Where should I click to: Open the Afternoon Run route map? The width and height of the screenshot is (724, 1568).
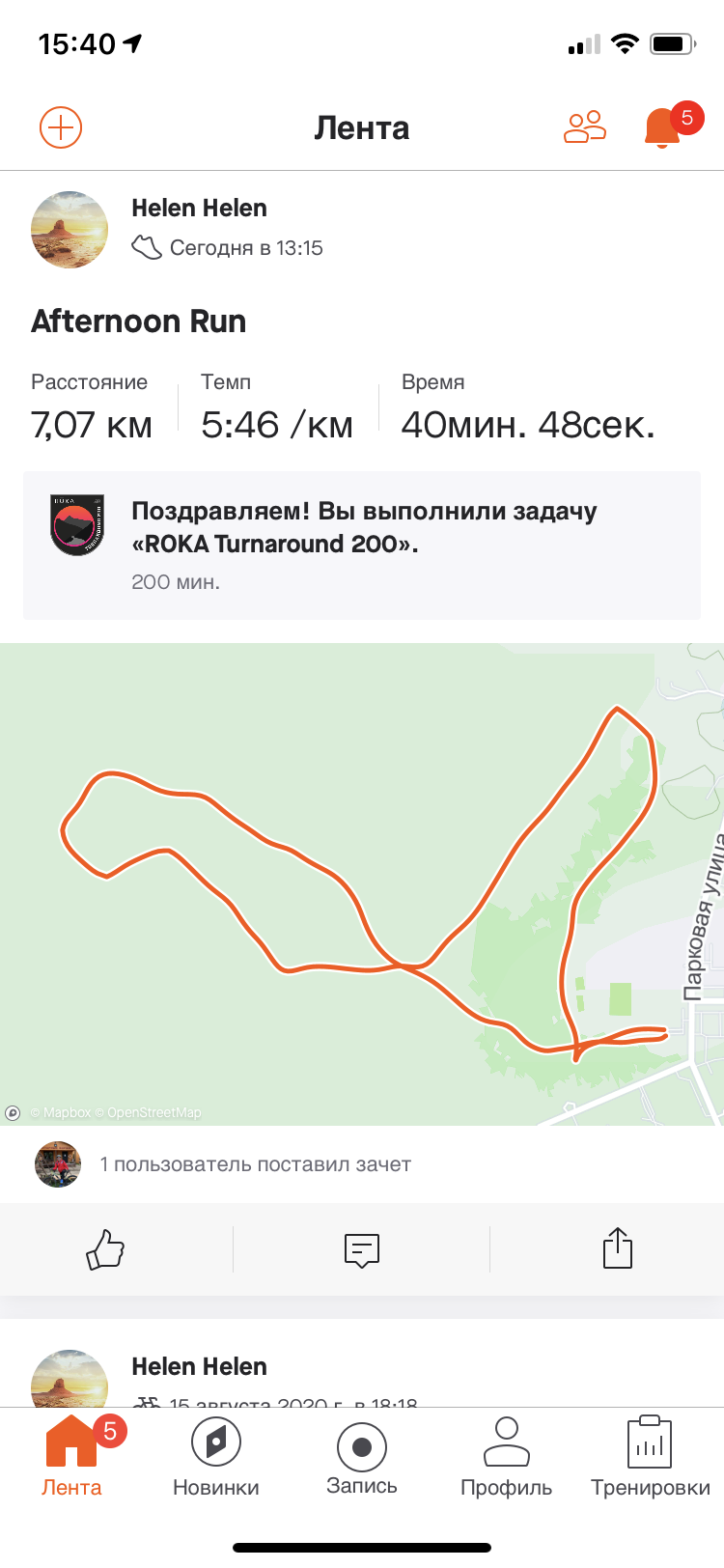pyautogui.click(x=362, y=883)
